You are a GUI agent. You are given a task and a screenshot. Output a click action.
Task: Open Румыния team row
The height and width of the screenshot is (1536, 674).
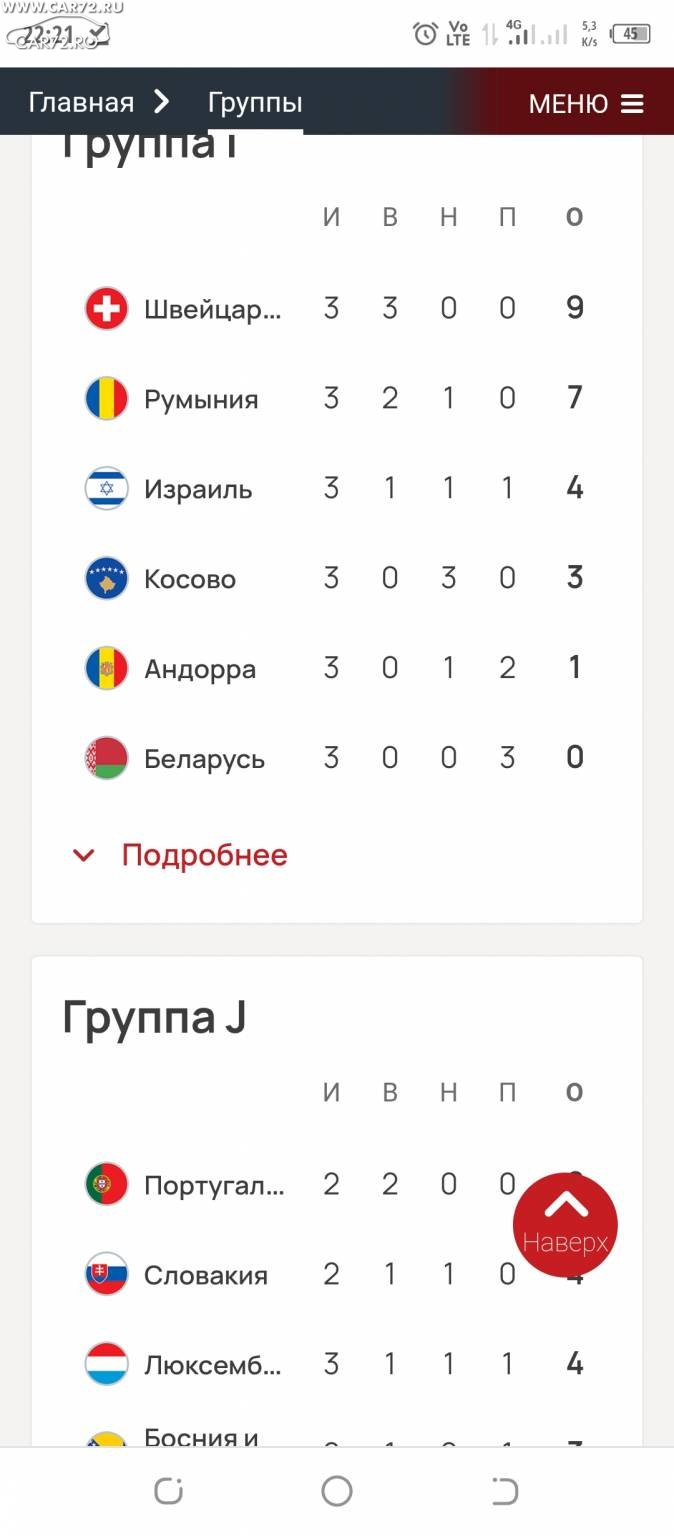pos(337,399)
